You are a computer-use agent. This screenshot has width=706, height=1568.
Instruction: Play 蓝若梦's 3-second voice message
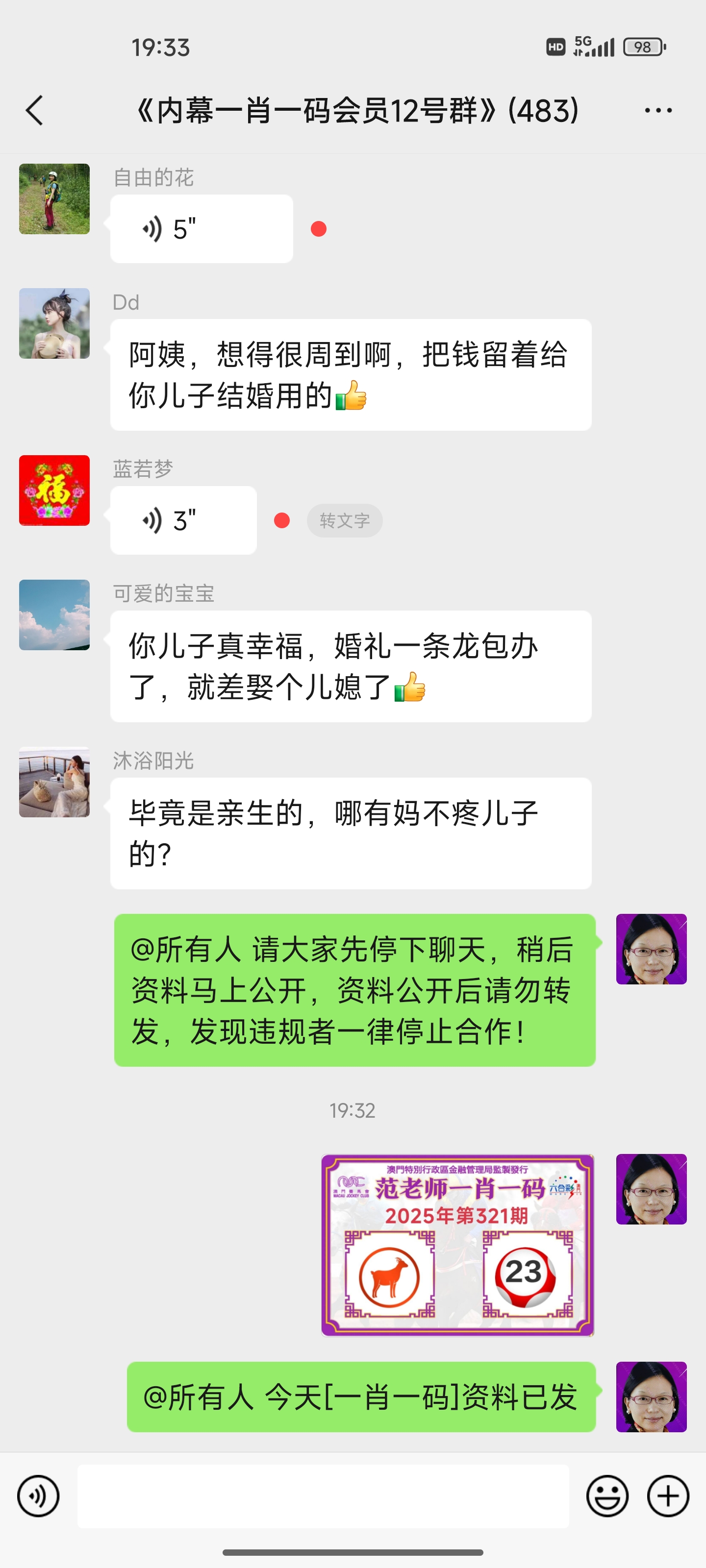[183, 520]
